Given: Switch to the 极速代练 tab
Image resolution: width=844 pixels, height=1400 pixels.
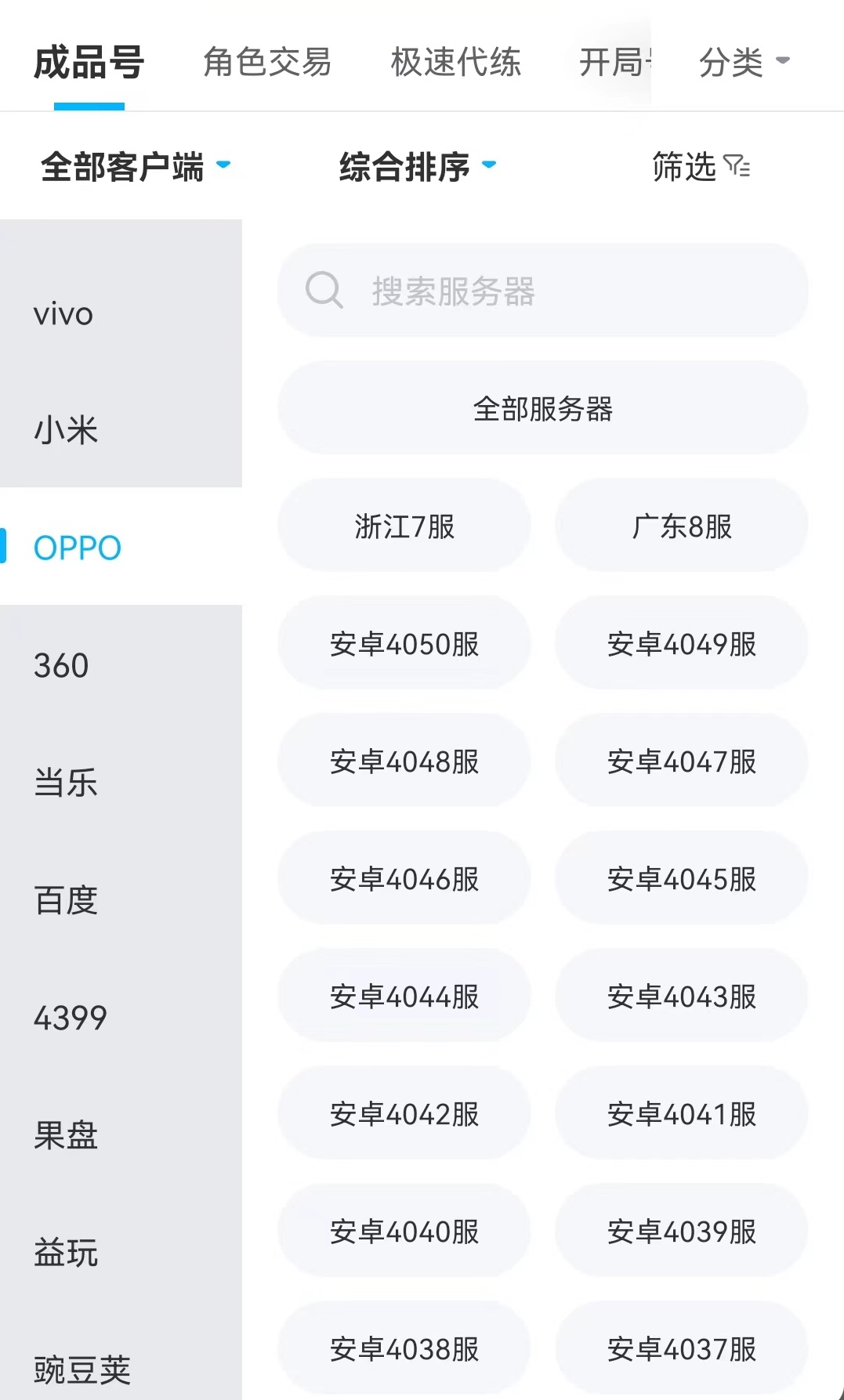Looking at the screenshot, I should click(455, 62).
